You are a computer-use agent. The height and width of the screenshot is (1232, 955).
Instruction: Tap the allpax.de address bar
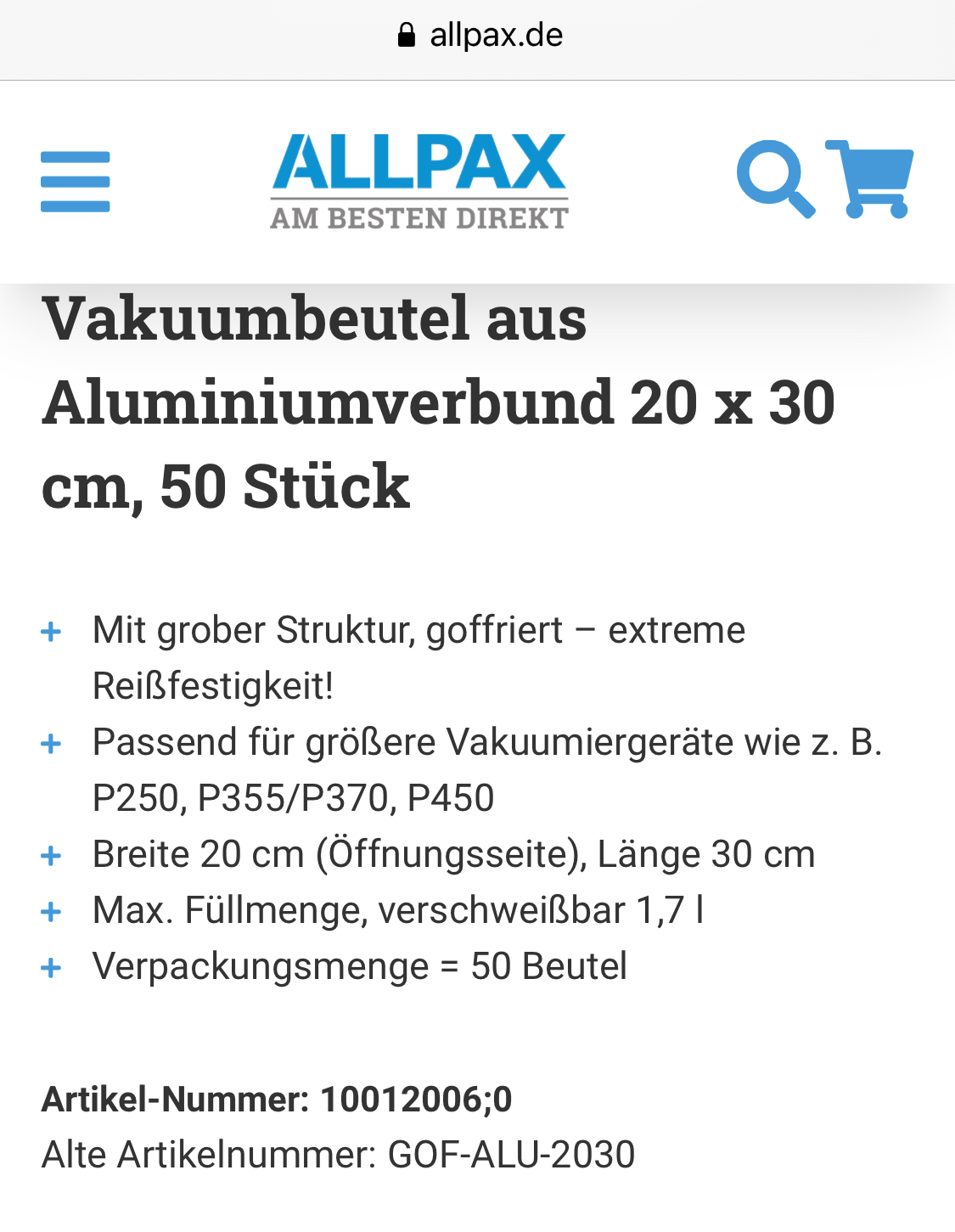coord(479,36)
